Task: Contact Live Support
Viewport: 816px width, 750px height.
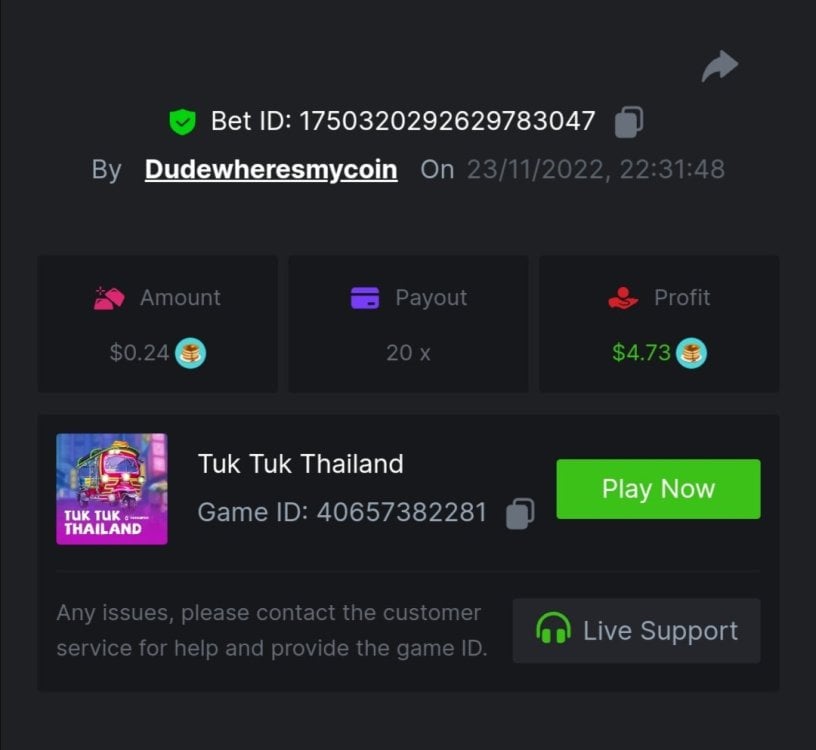Action: (x=637, y=631)
